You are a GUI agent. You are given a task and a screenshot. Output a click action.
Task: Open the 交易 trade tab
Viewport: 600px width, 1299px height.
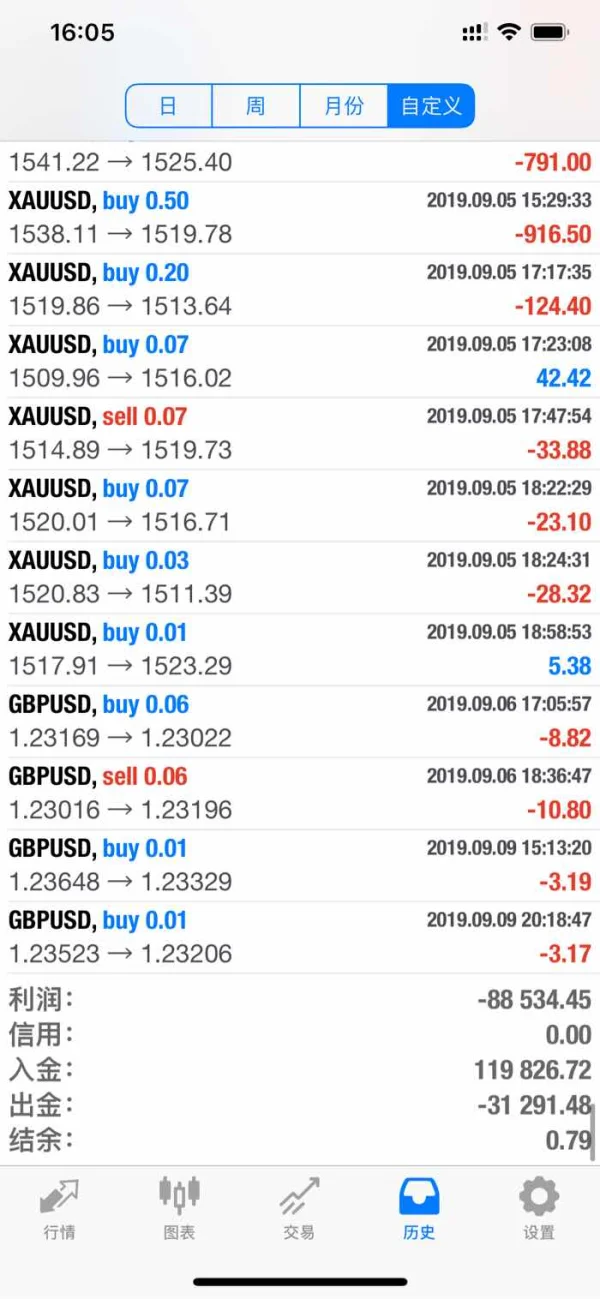(299, 1207)
